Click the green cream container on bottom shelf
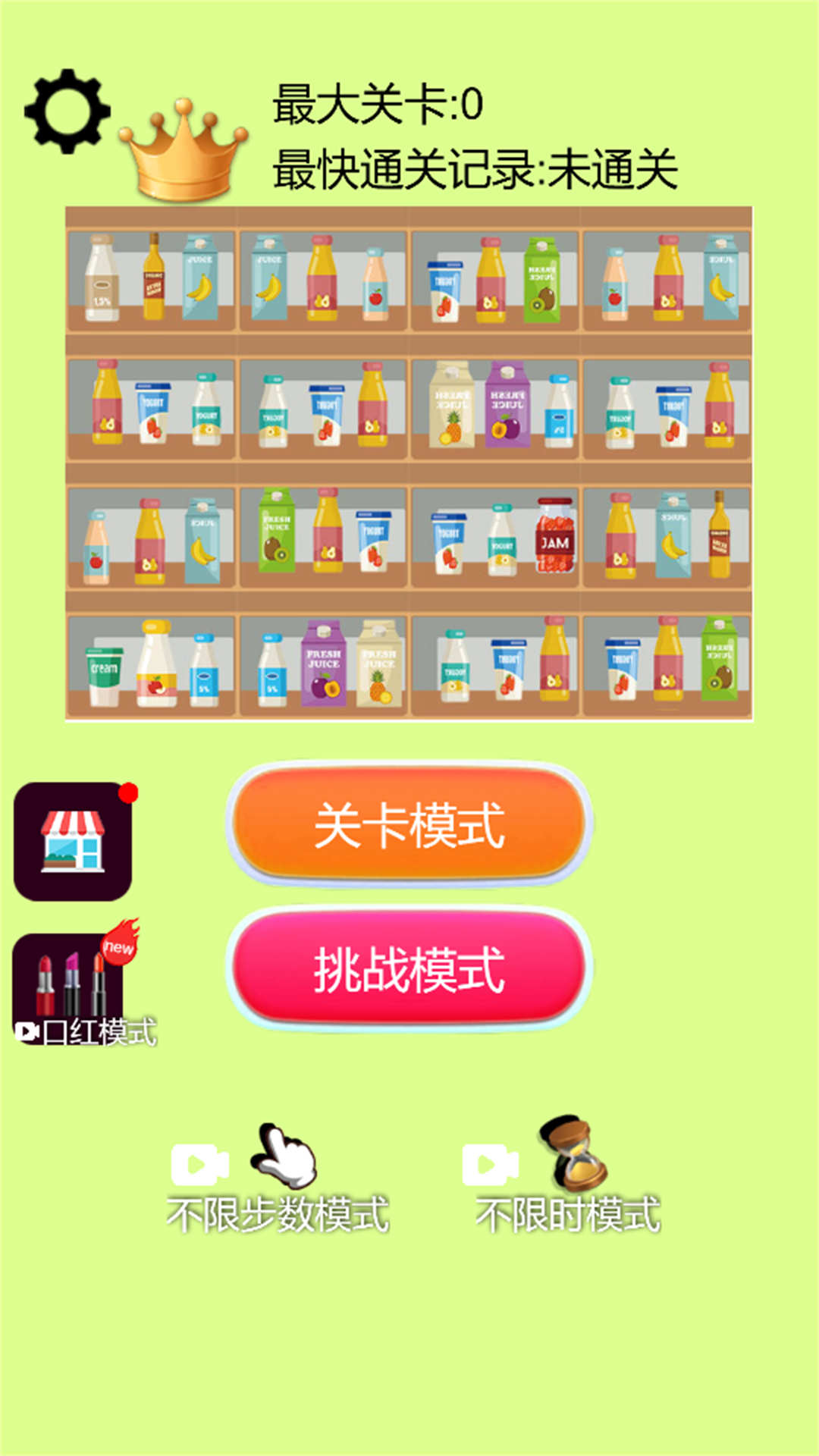This screenshot has width=819, height=1456. pos(105,671)
